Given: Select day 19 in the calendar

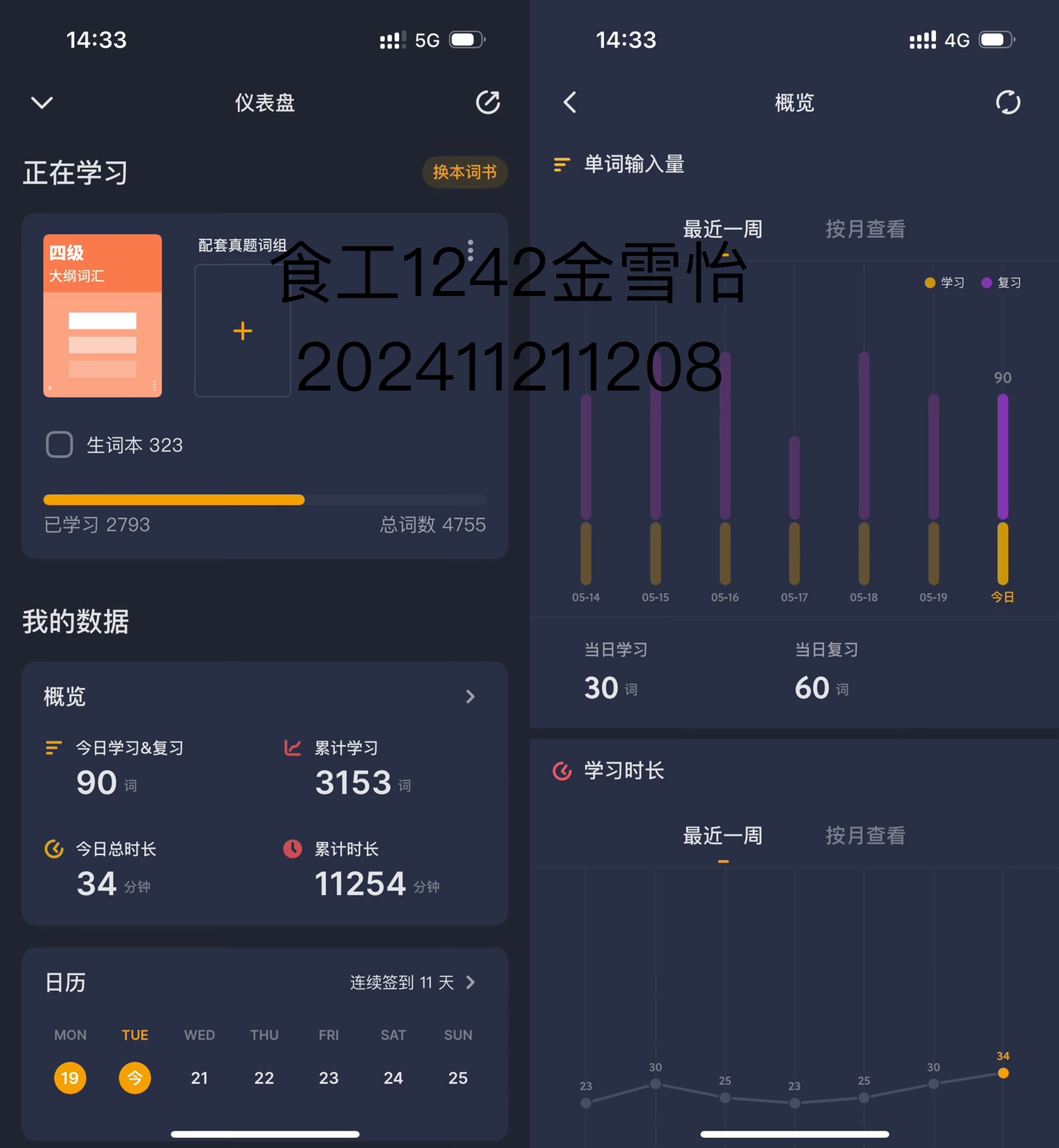Looking at the screenshot, I should click(x=70, y=1078).
